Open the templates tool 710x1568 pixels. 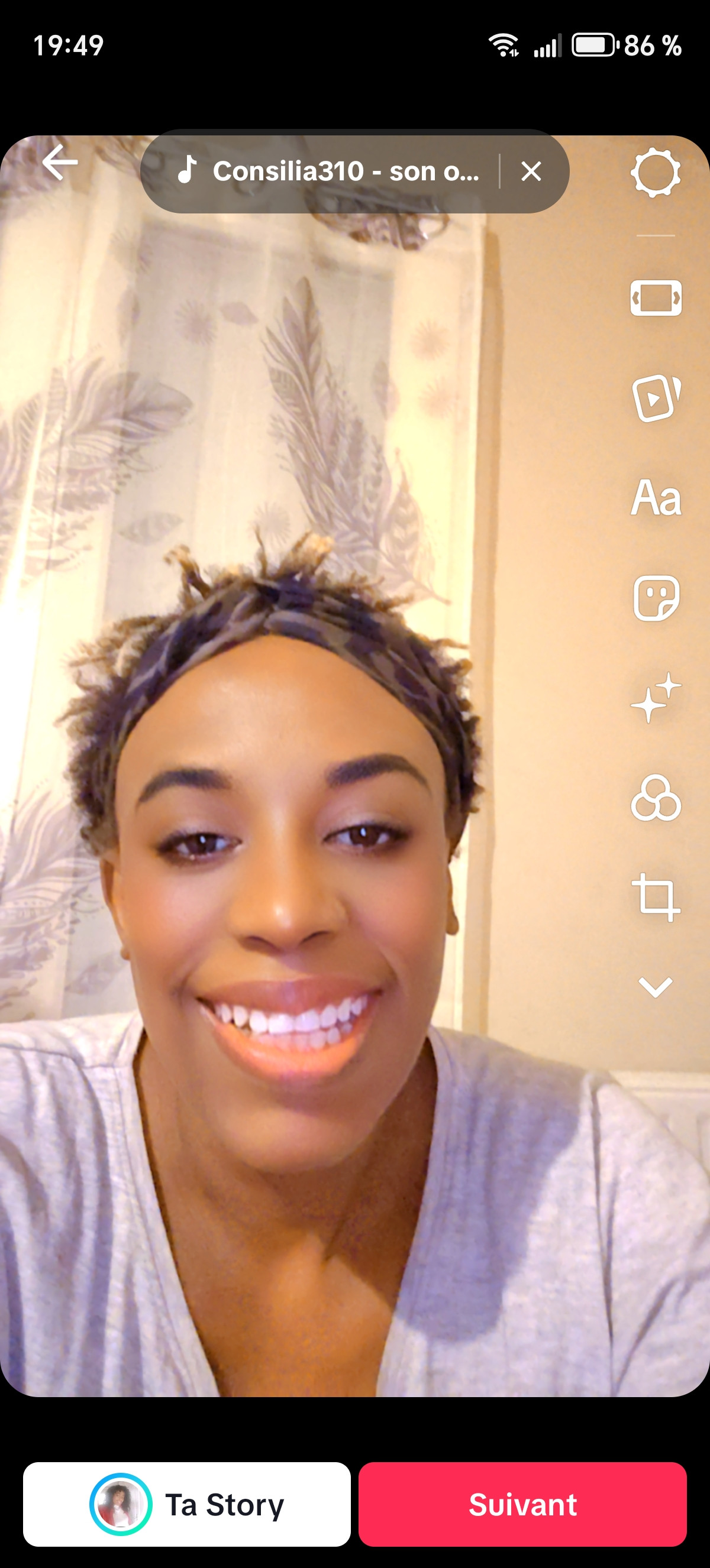(655, 398)
